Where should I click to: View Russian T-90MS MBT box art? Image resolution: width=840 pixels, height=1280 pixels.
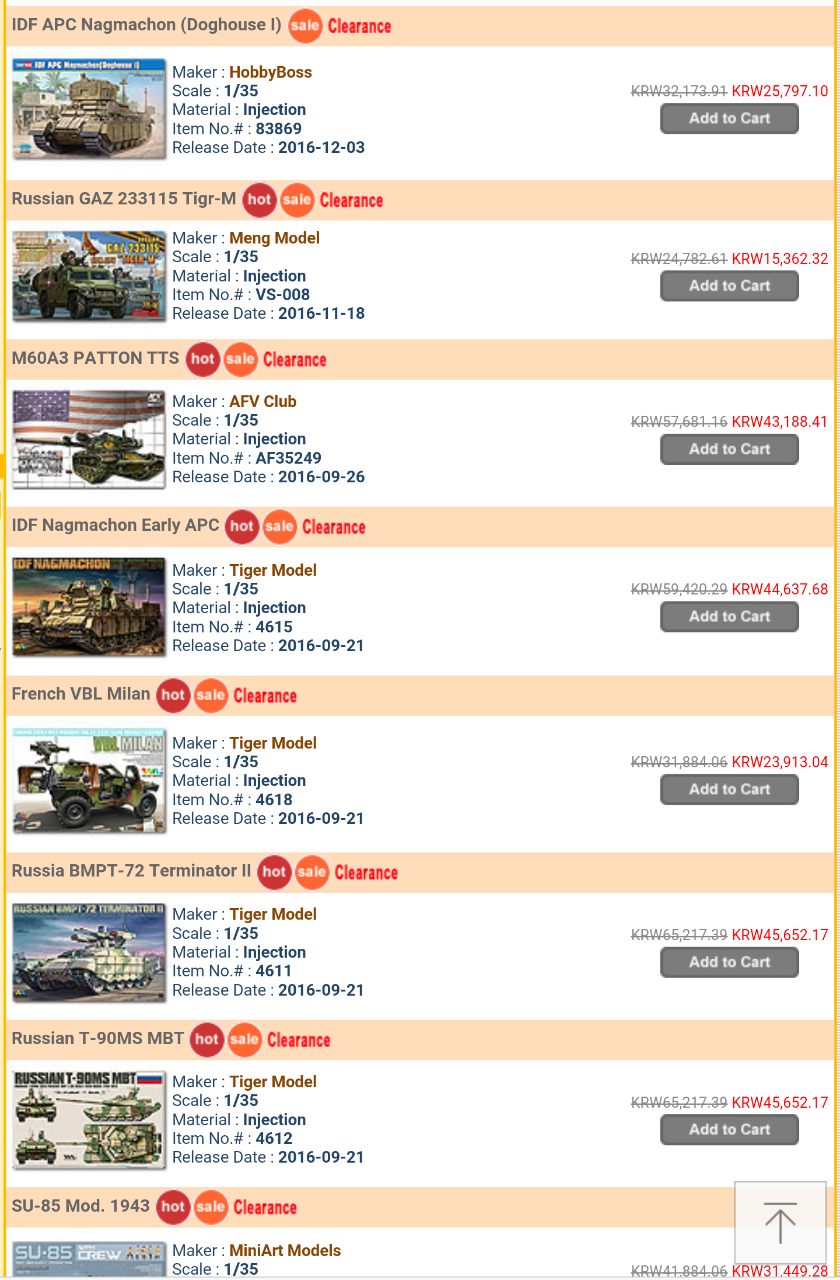pos(89,1119)
